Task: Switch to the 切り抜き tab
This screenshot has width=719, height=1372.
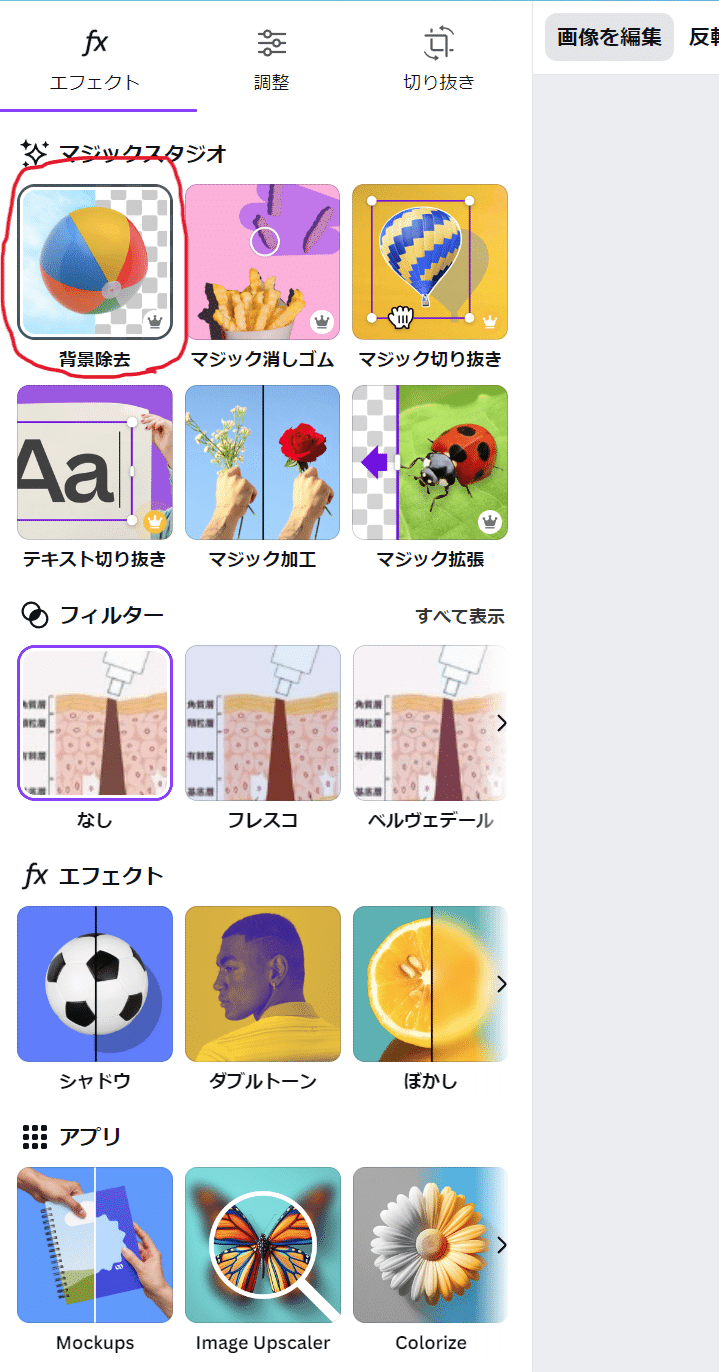Action: [x=438, y=58]
